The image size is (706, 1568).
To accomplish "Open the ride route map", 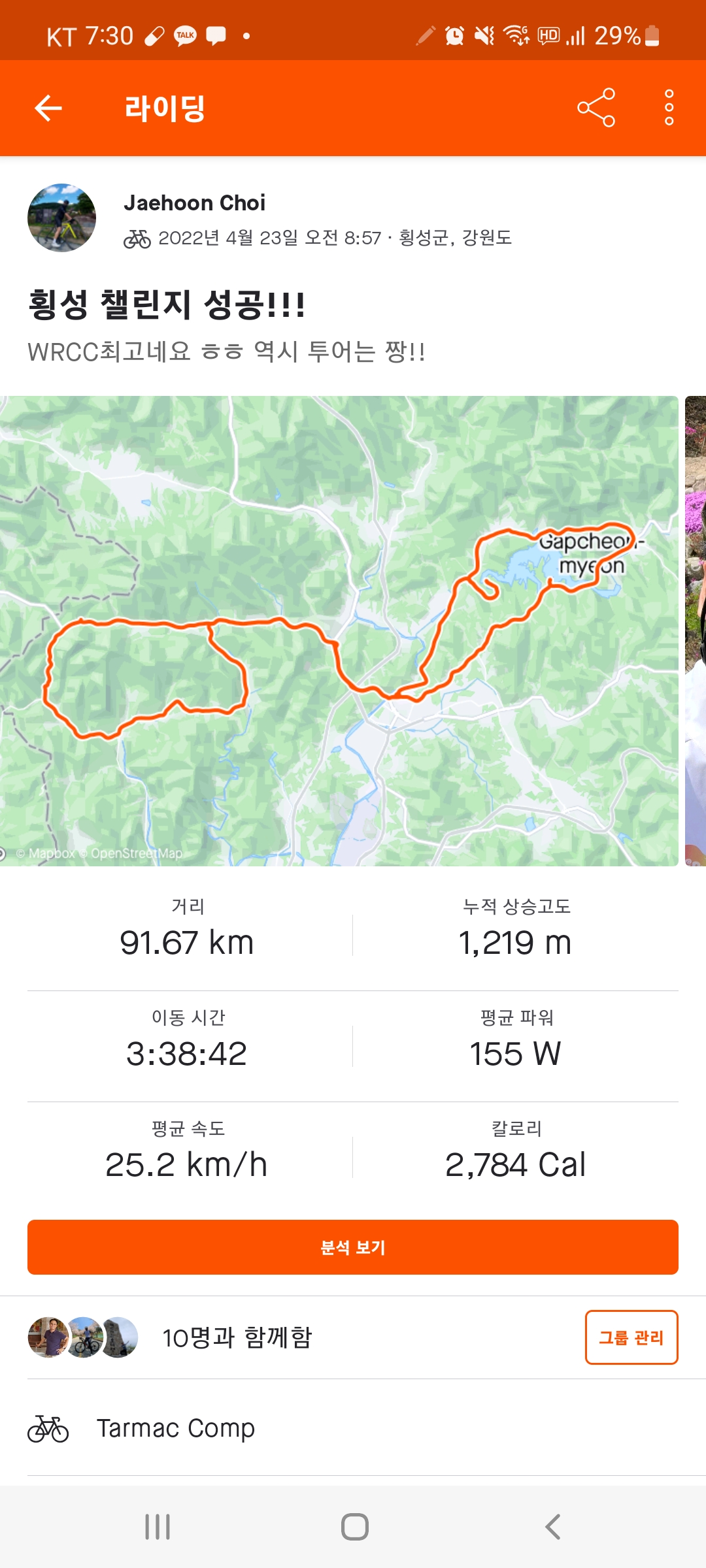I will [x=339, y=630].
